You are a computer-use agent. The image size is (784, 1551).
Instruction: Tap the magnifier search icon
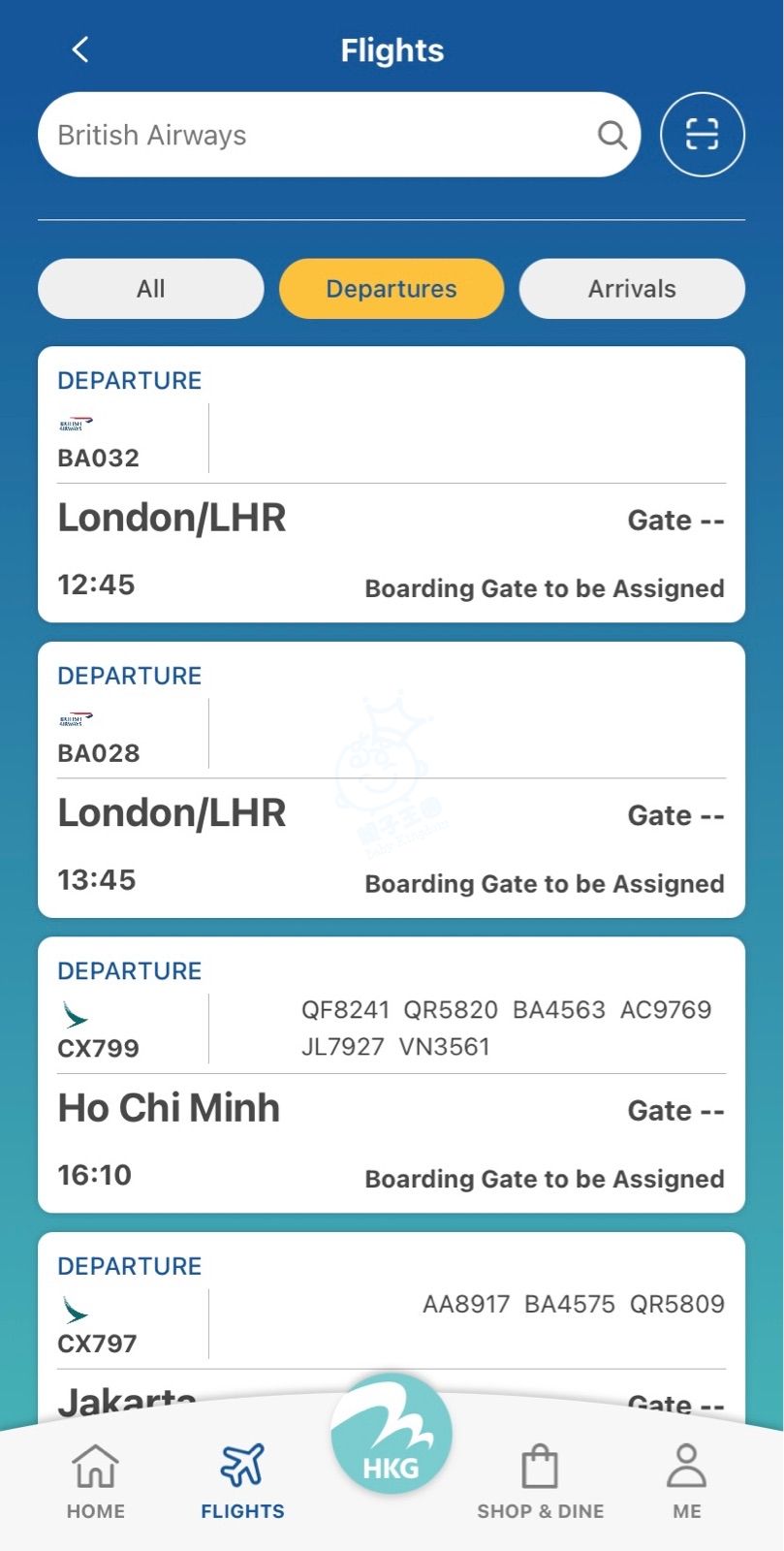612,135
